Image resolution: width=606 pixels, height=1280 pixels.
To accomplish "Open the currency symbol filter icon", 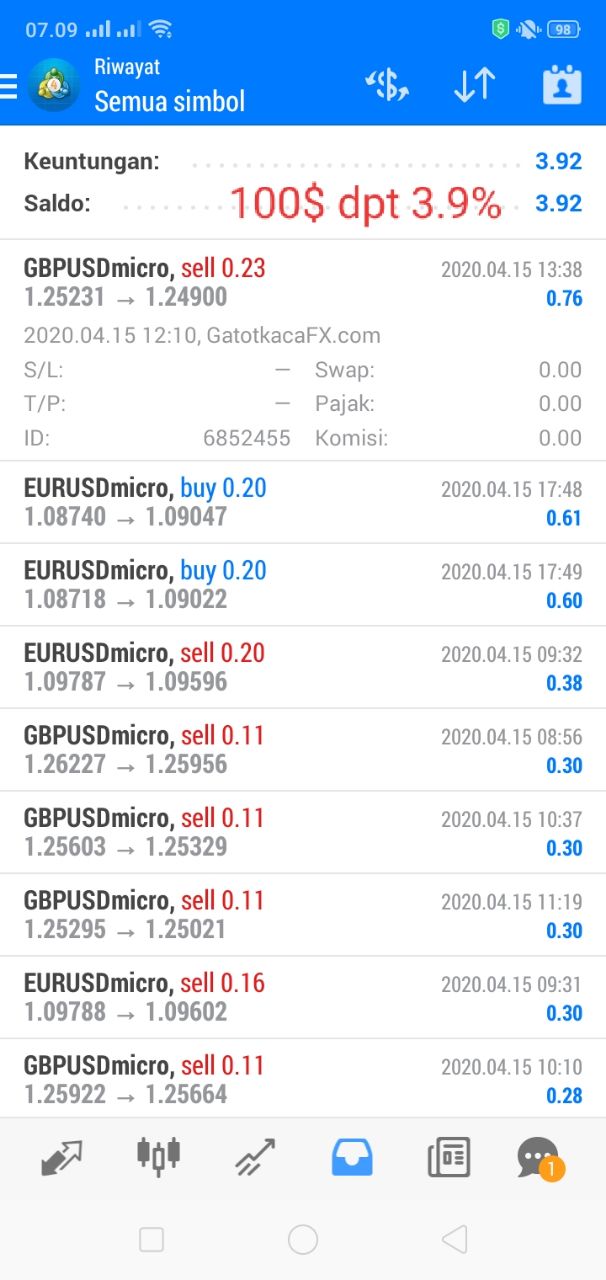I will (x=386, y=86).
